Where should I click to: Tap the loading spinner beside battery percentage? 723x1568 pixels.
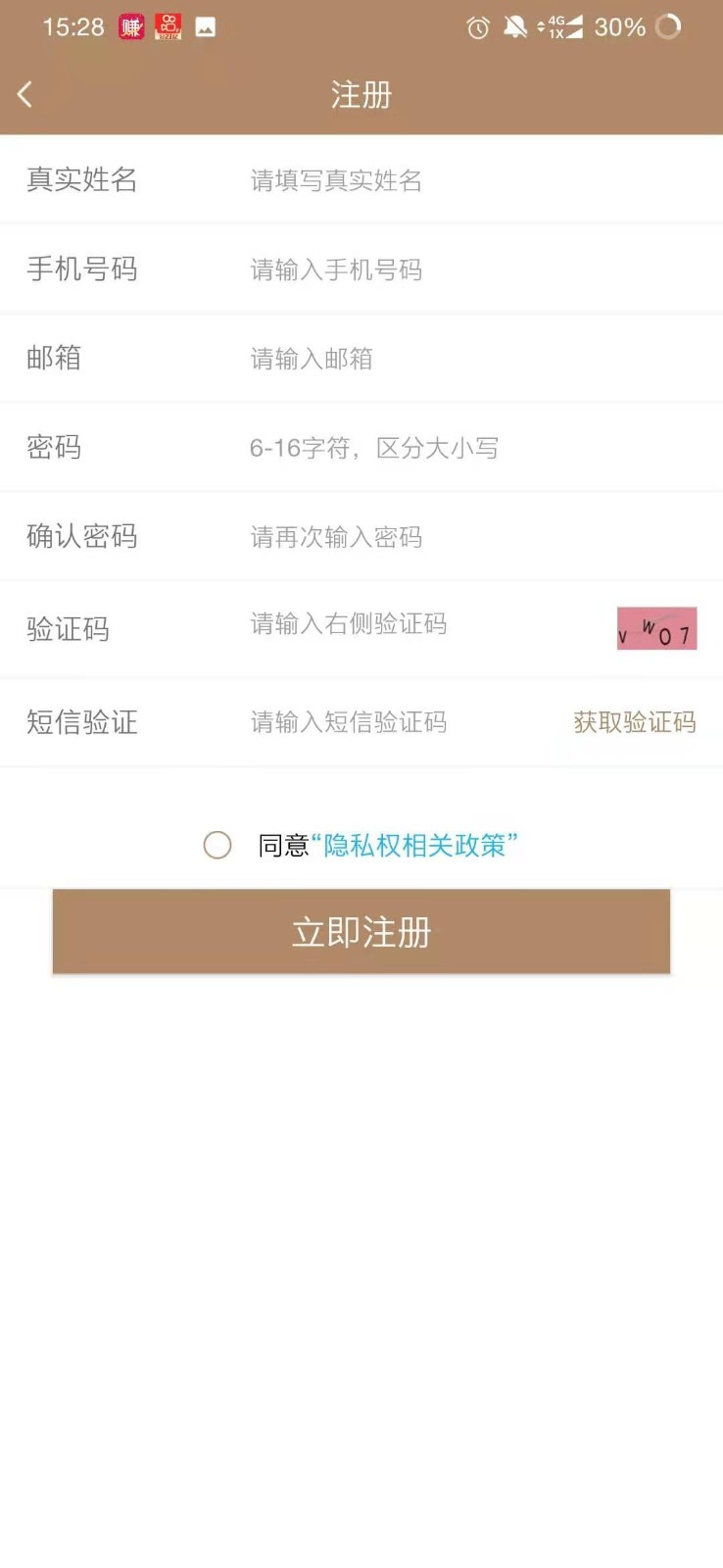pyautogui.click(x=669, y=26)
